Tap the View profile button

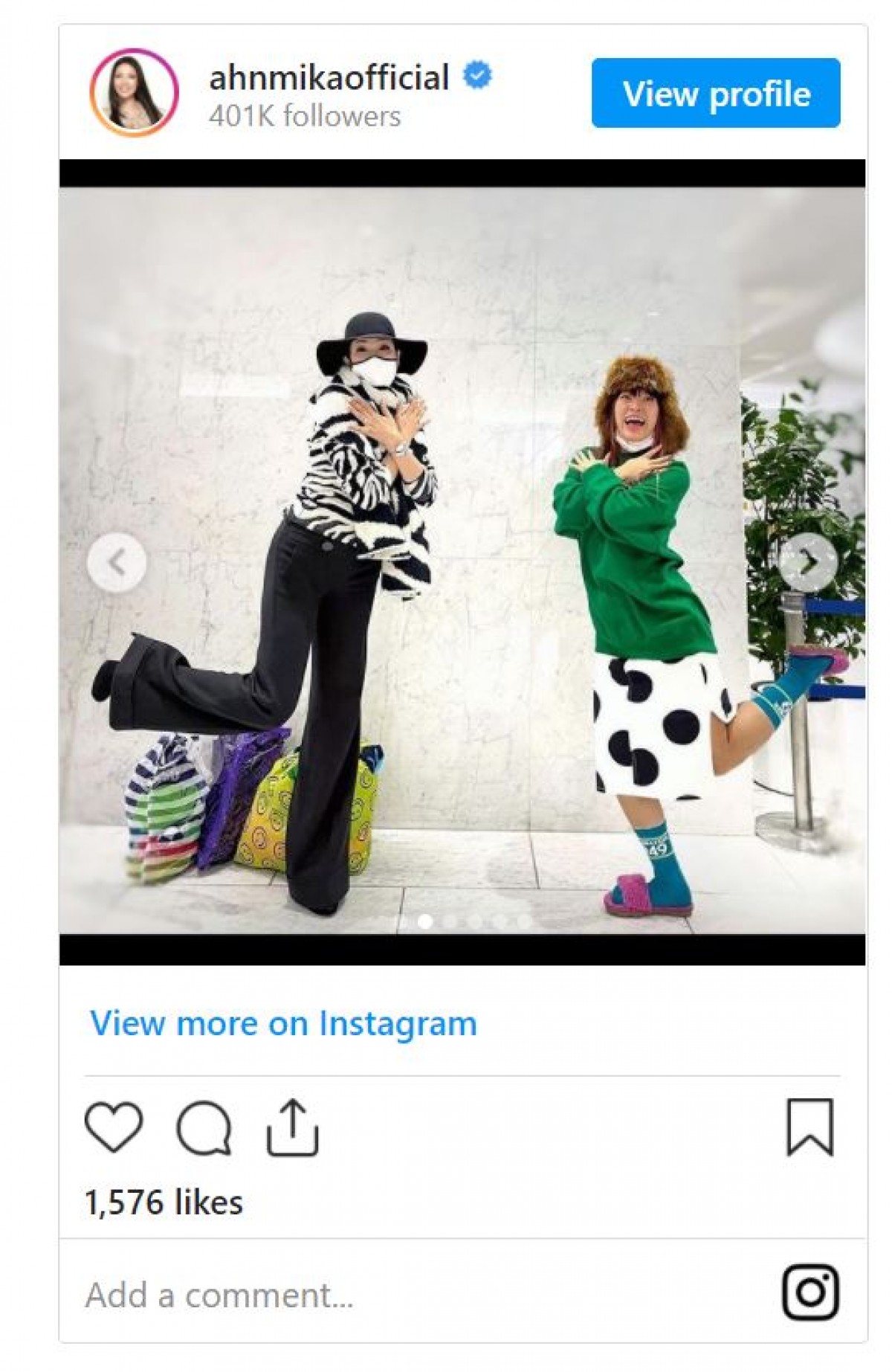click(715, 94)
